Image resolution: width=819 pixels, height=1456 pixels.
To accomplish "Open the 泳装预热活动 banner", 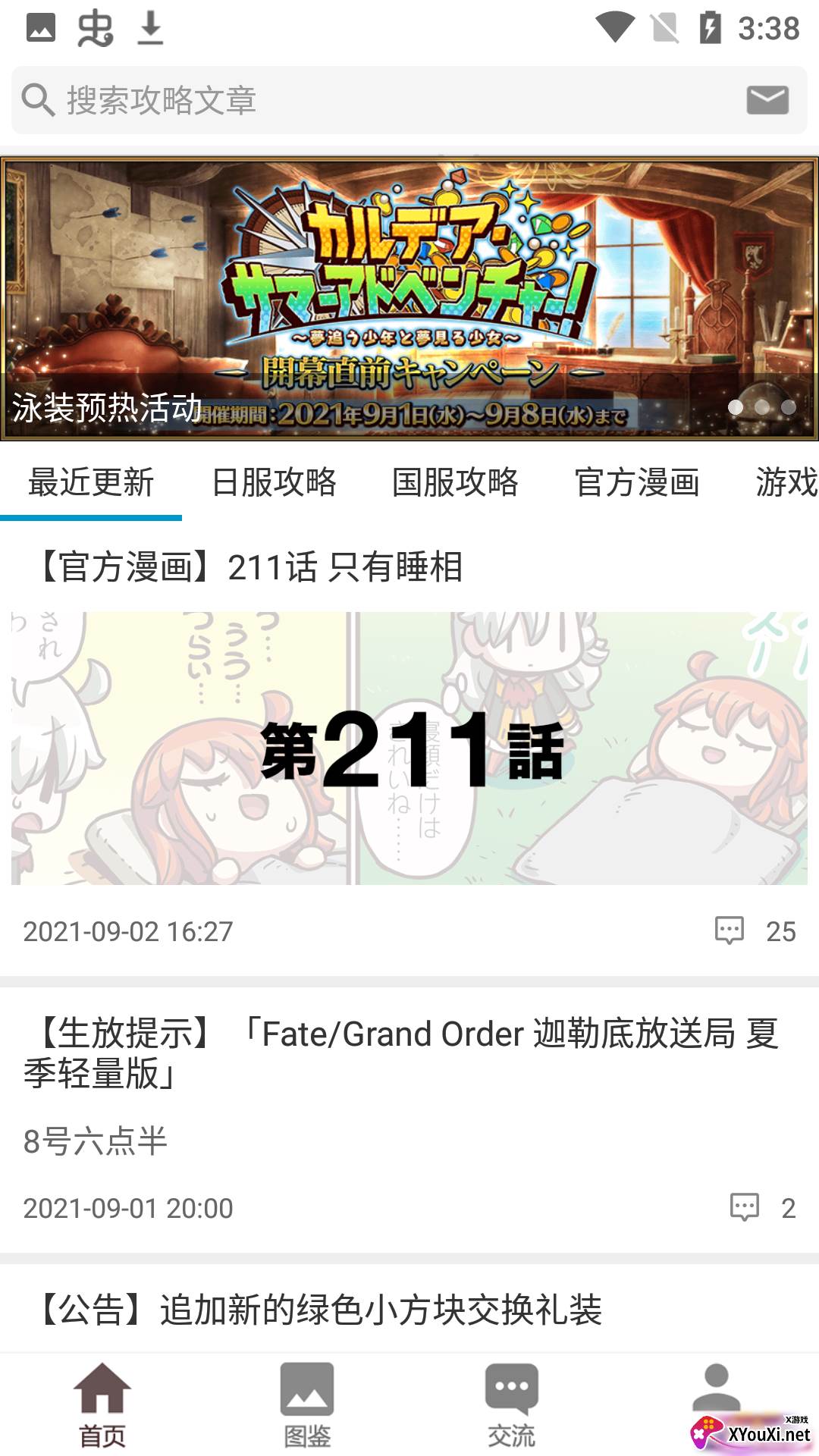I will [409, 299].
